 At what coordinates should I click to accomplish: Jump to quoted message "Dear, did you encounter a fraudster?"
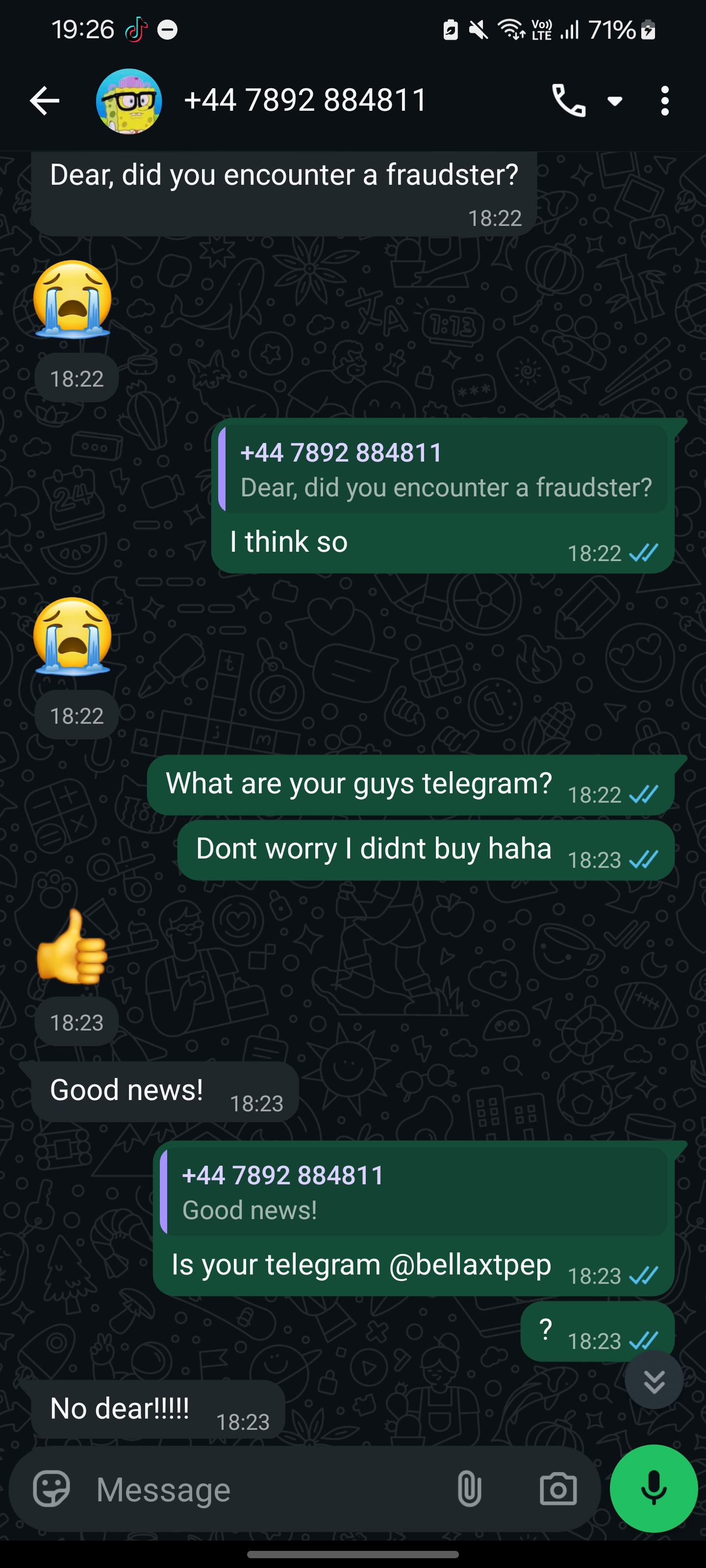click(444, 470)
